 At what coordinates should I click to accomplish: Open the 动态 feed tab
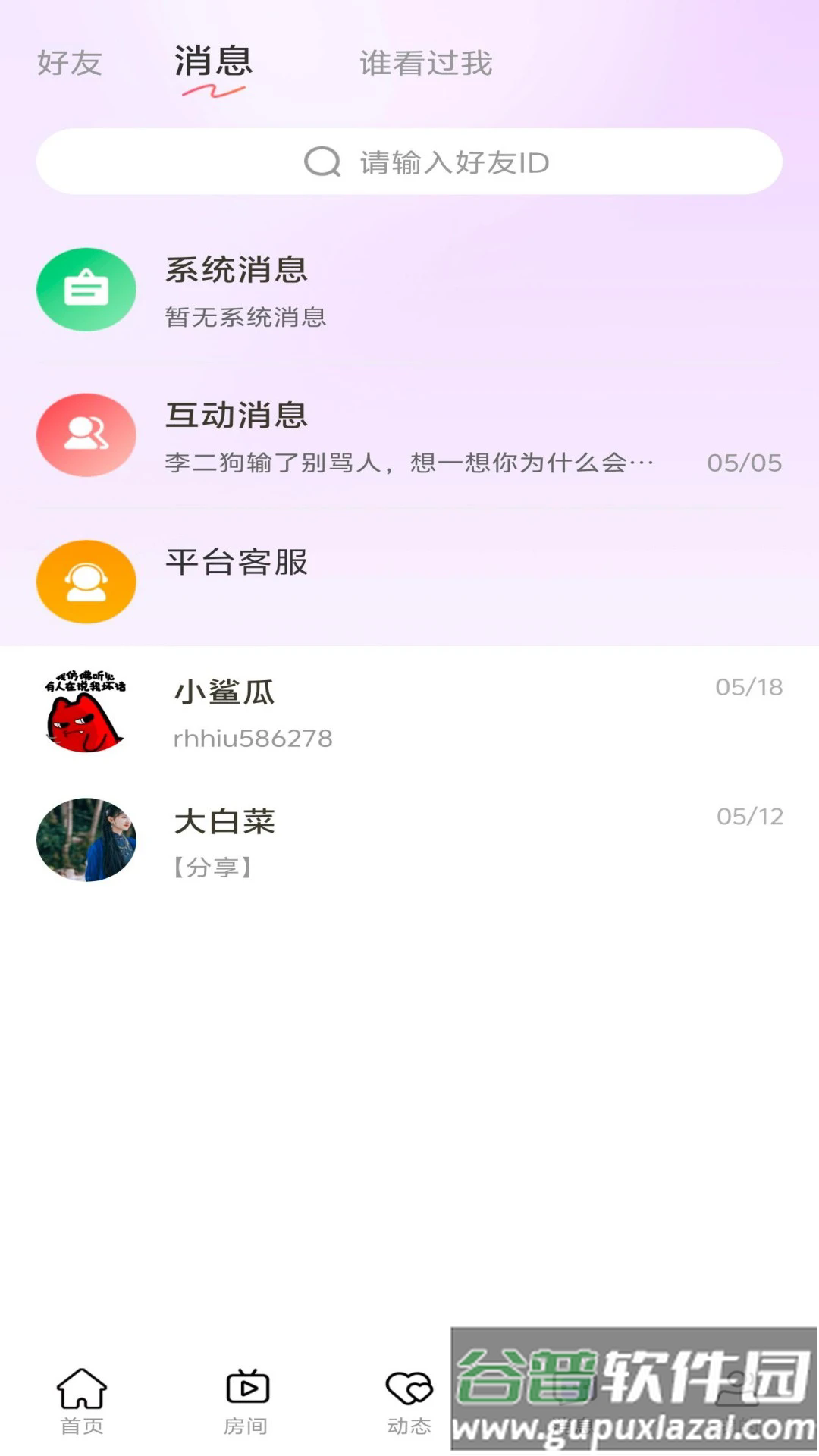coord(409,1401)
